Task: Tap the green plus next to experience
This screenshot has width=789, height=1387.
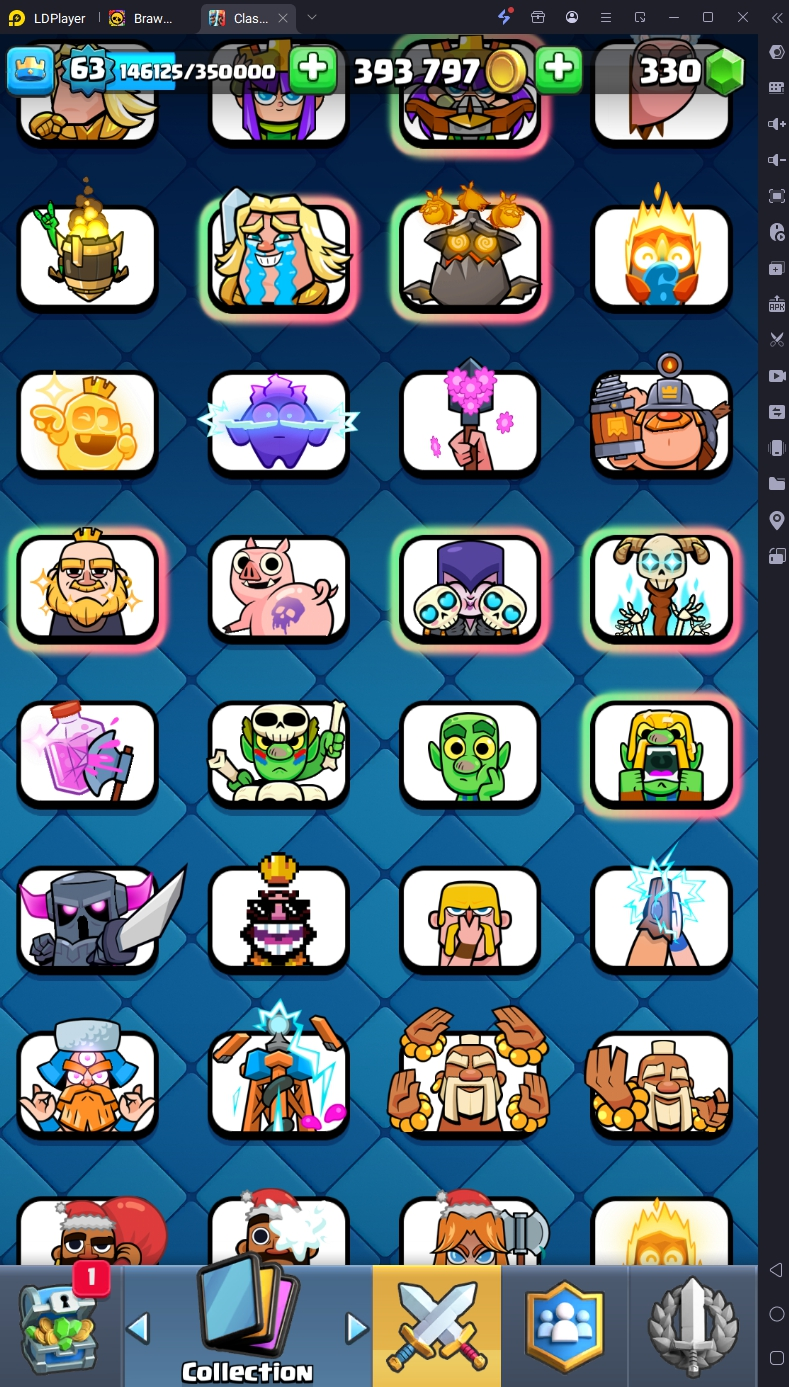Action: pos(312,70)
